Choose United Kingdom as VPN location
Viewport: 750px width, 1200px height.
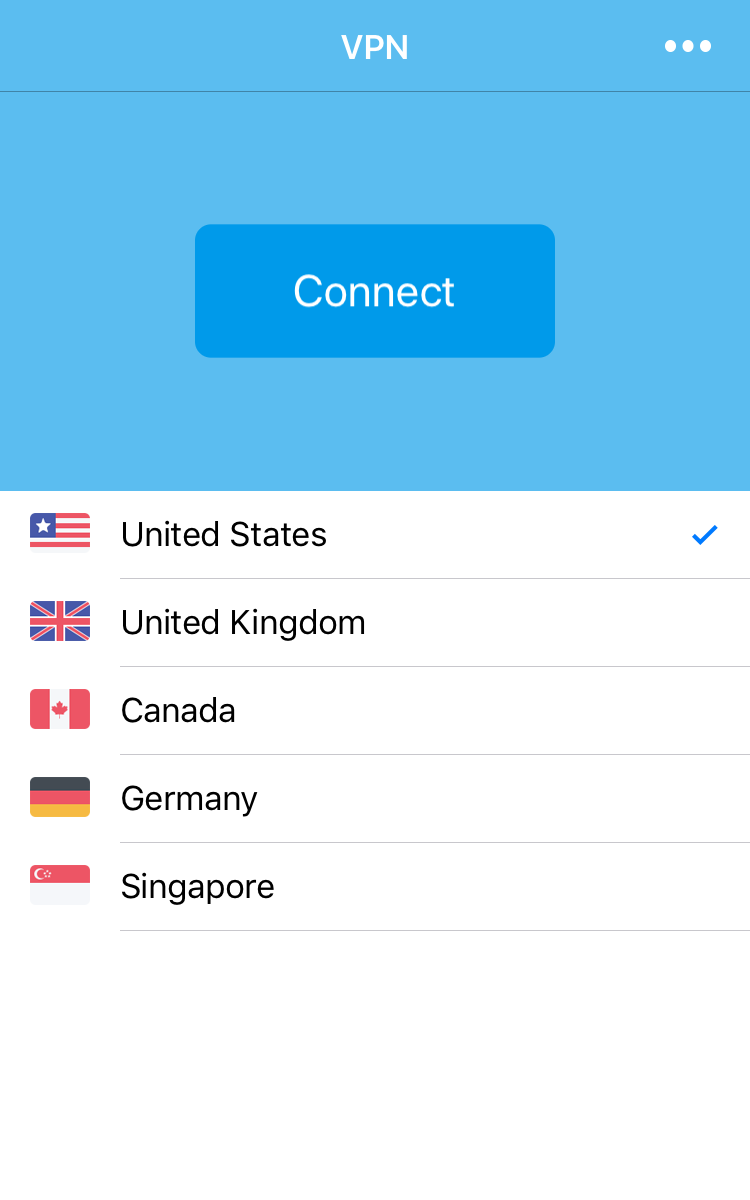pyautogui.click(x=375, y=623)
